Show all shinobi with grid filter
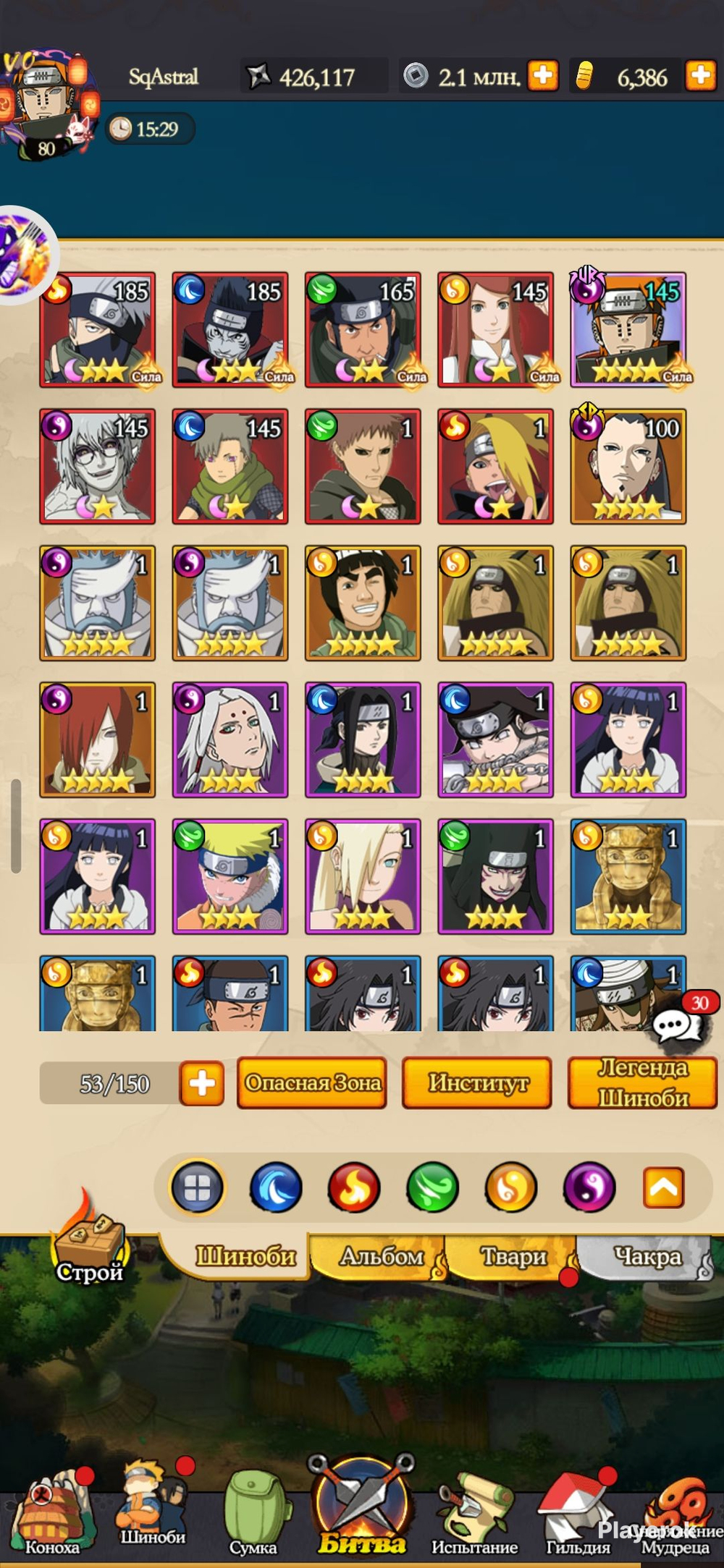The image size is (724, 1568). pyautogui.click(x=197, y=1187)
